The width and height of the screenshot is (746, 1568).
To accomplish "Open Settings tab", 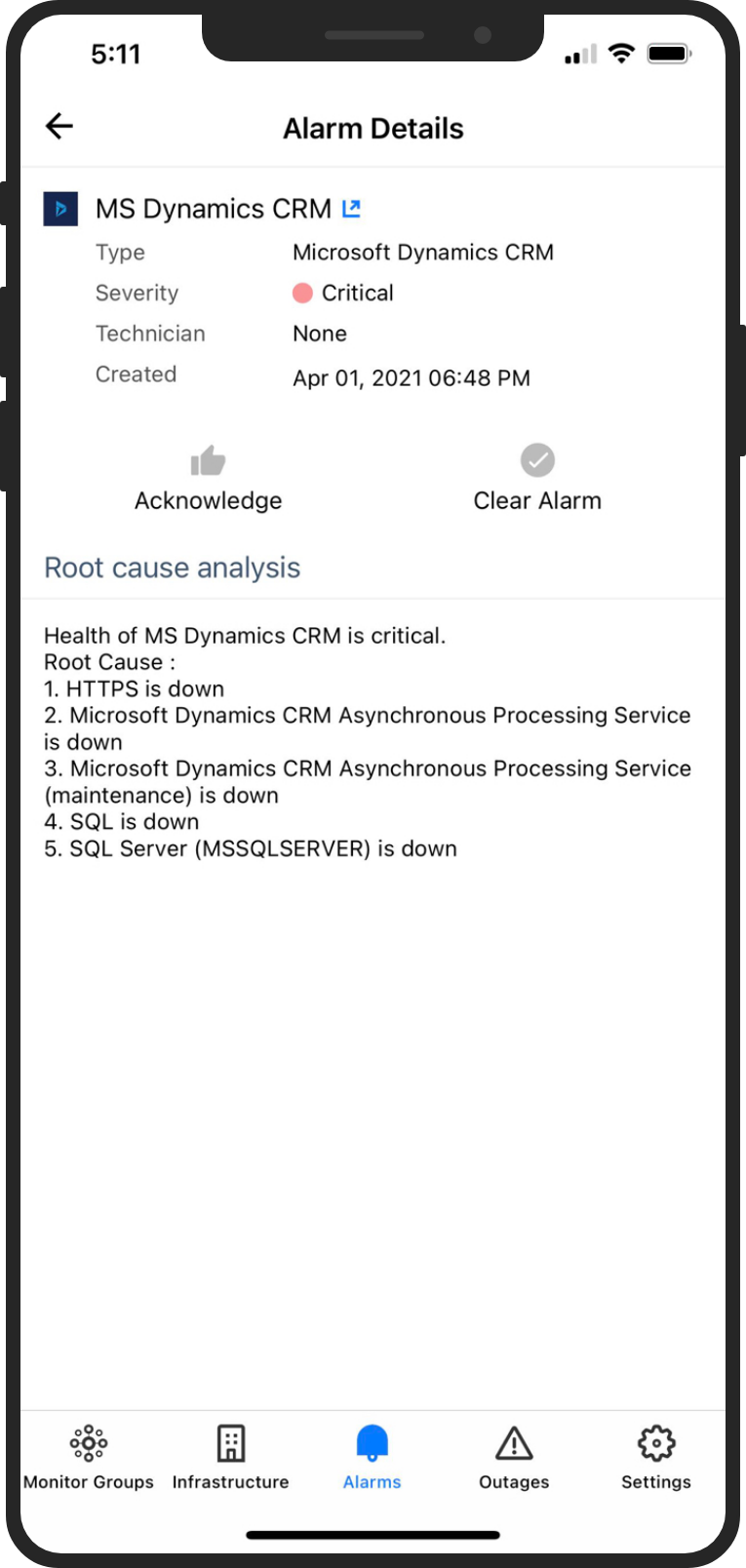I will click(x=656, y=1457).
